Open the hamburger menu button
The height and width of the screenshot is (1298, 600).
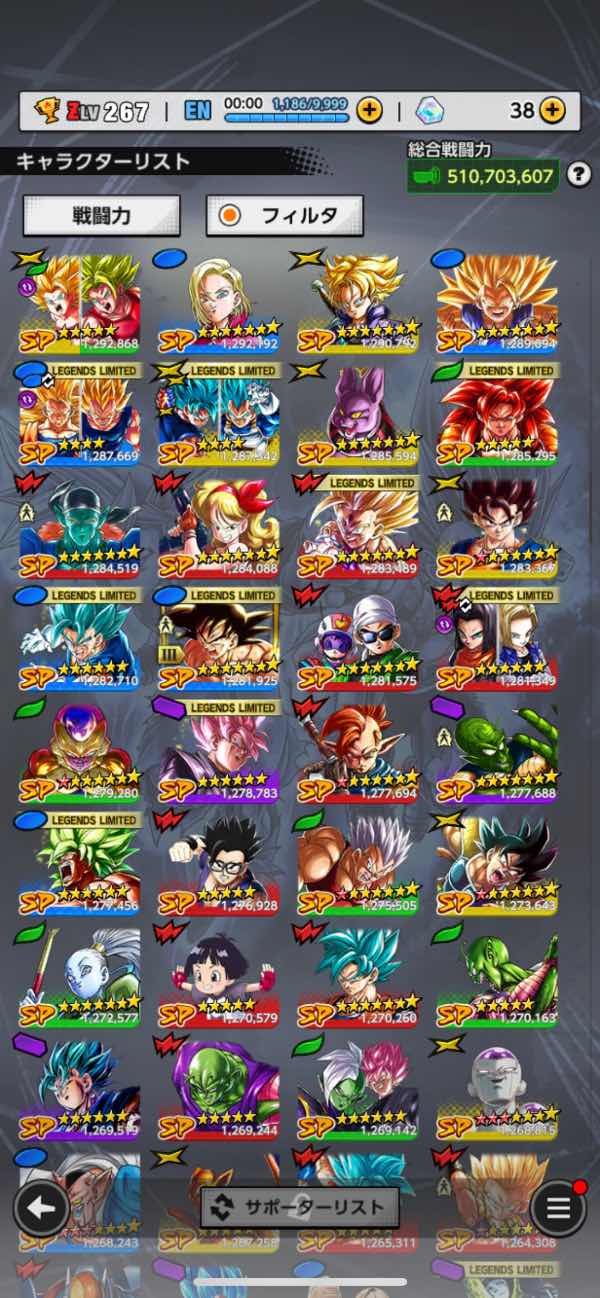[x=559, y=1207]
